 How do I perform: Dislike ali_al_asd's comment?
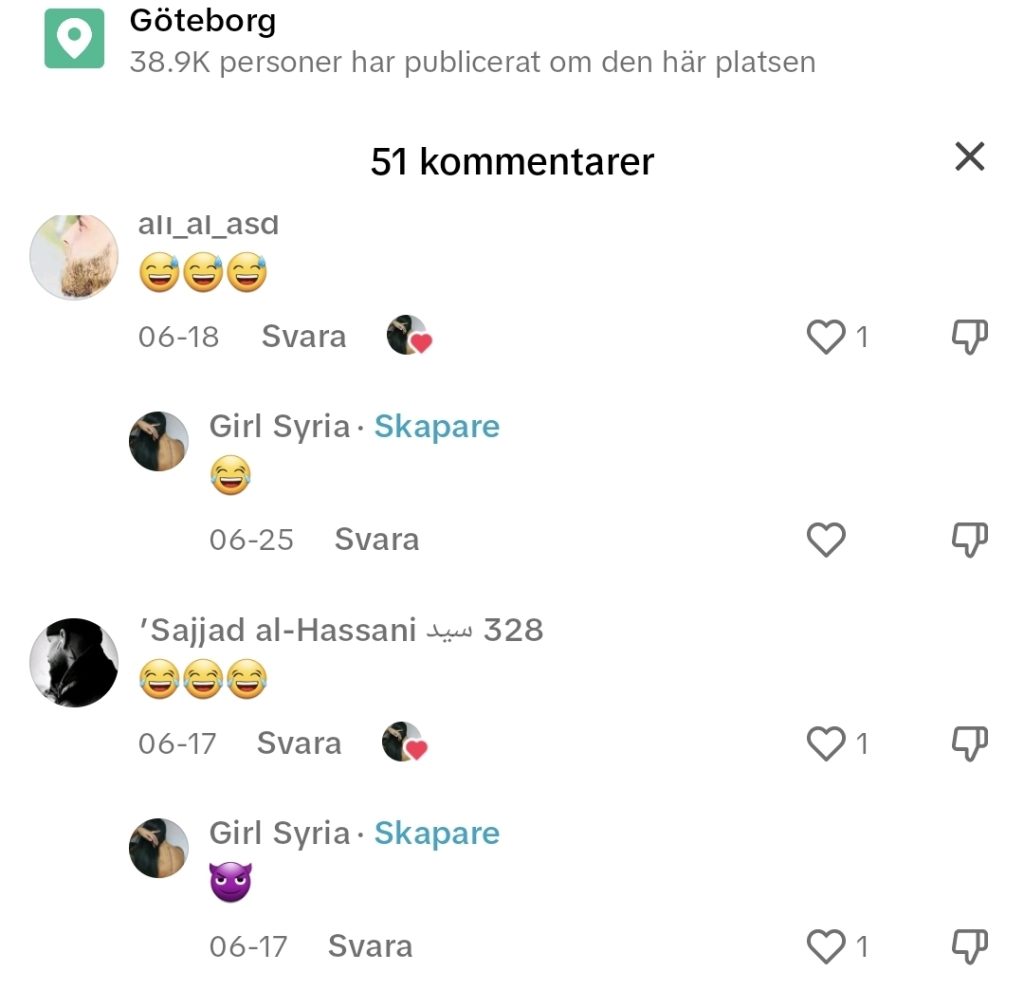(x=968, y=337)
